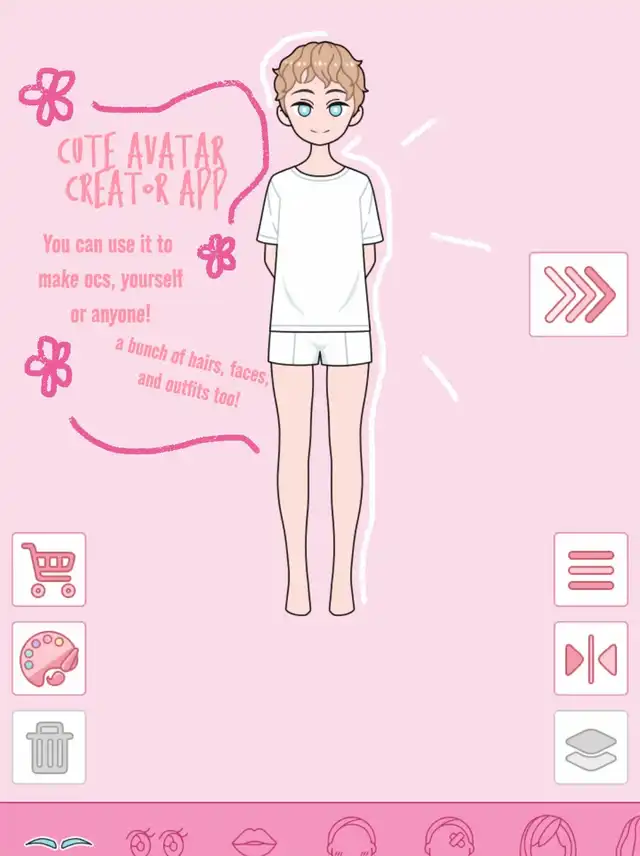Open the shopping cart store
Screen dimensions: 640x856
(x=49, y=569)
